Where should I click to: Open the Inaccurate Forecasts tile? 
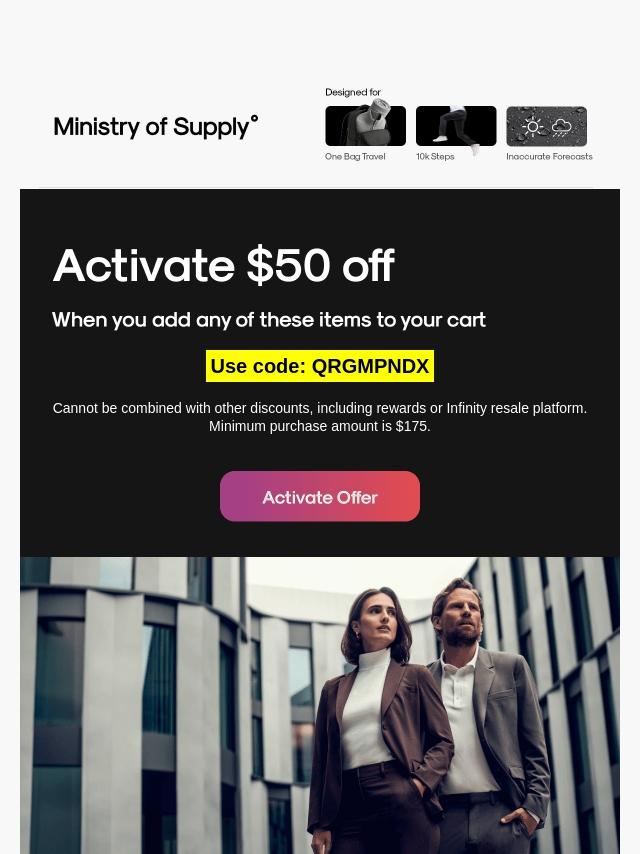click(x=546, y=127)
